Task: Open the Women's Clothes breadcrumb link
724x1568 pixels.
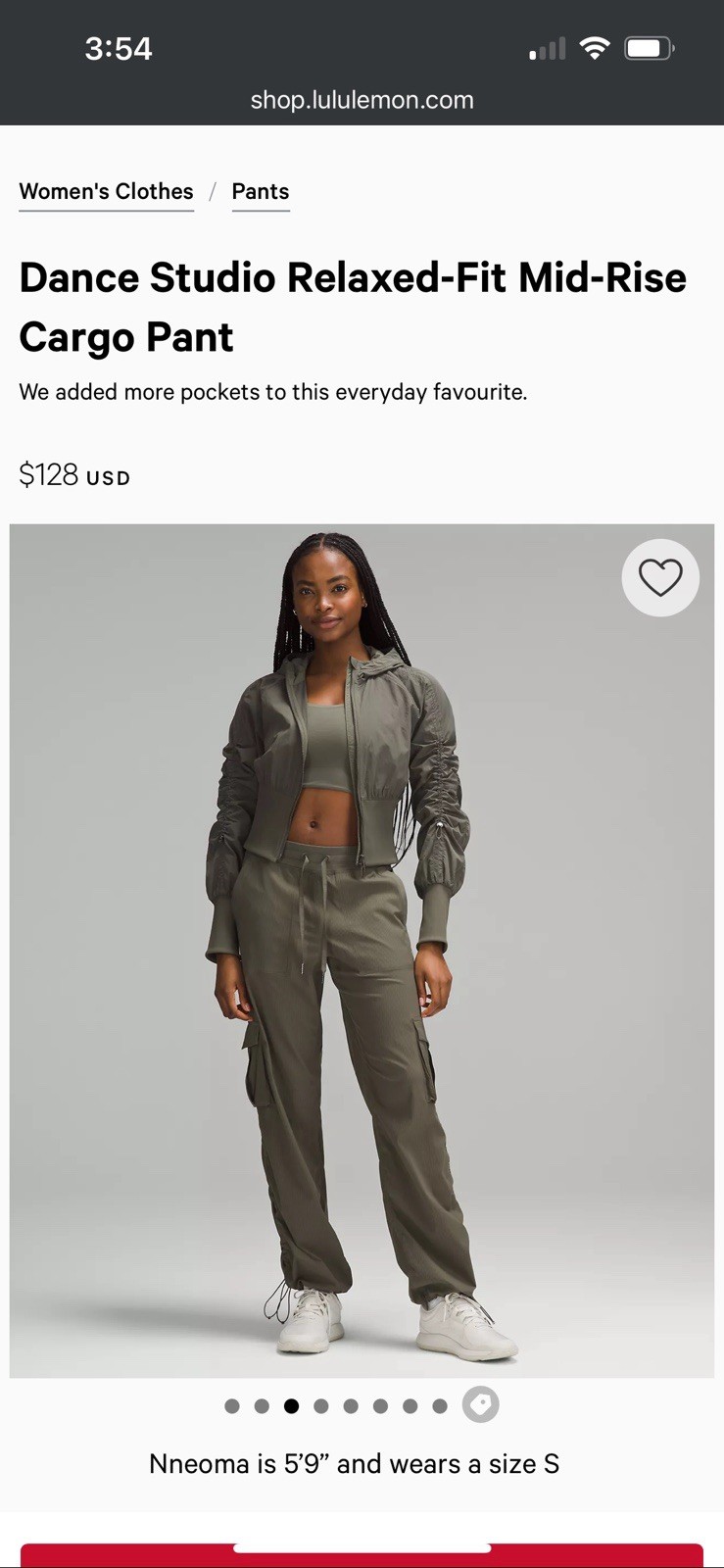Action: (x=106, y=191)
